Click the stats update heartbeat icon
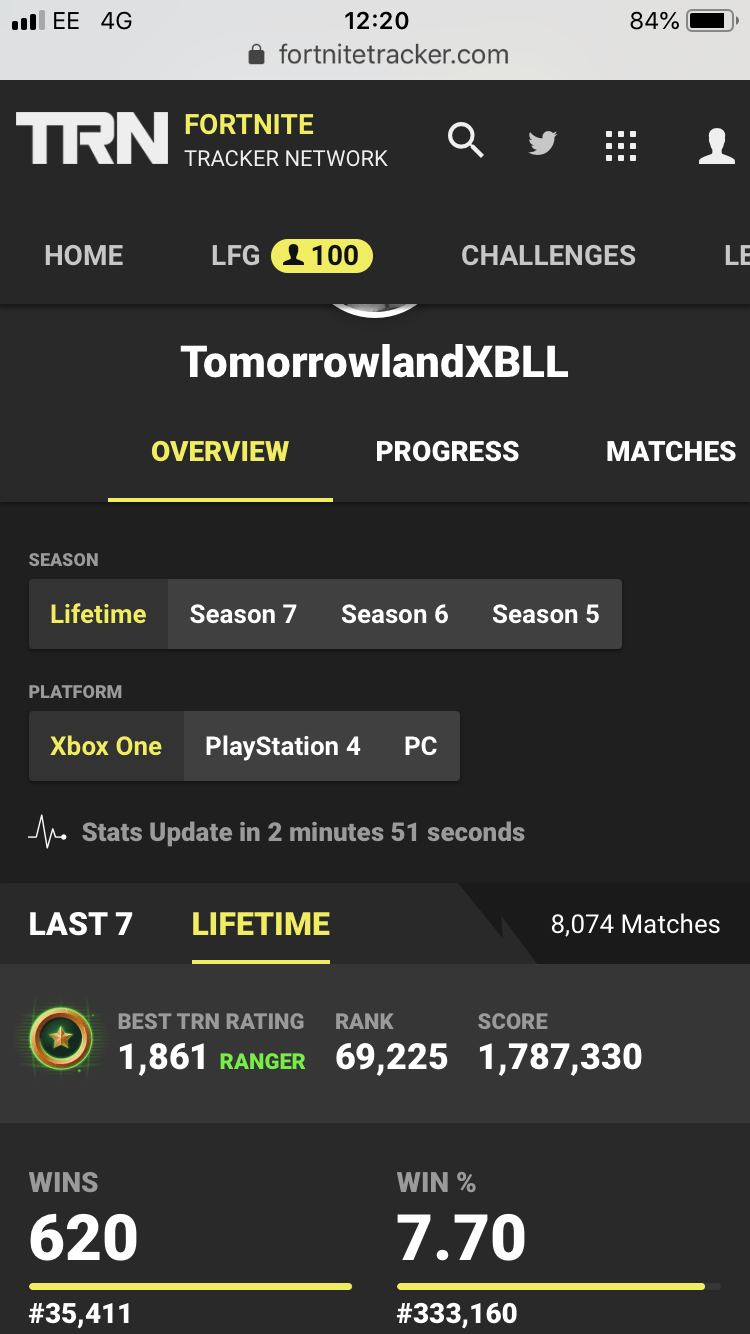This screenshot has width=750, height=1334. tap(45, 831)
